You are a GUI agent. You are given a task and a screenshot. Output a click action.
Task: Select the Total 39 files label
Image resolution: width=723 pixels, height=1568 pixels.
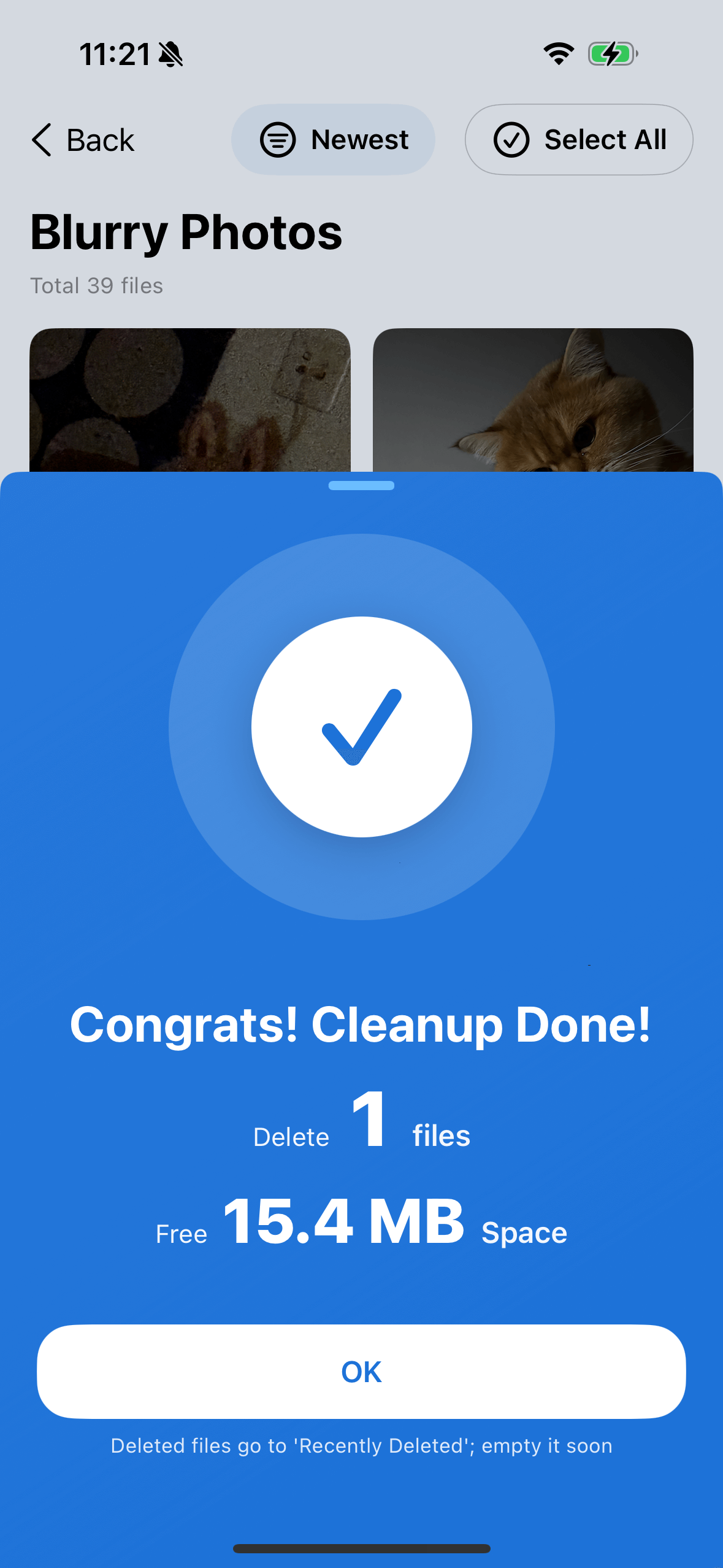click(96, 285)
